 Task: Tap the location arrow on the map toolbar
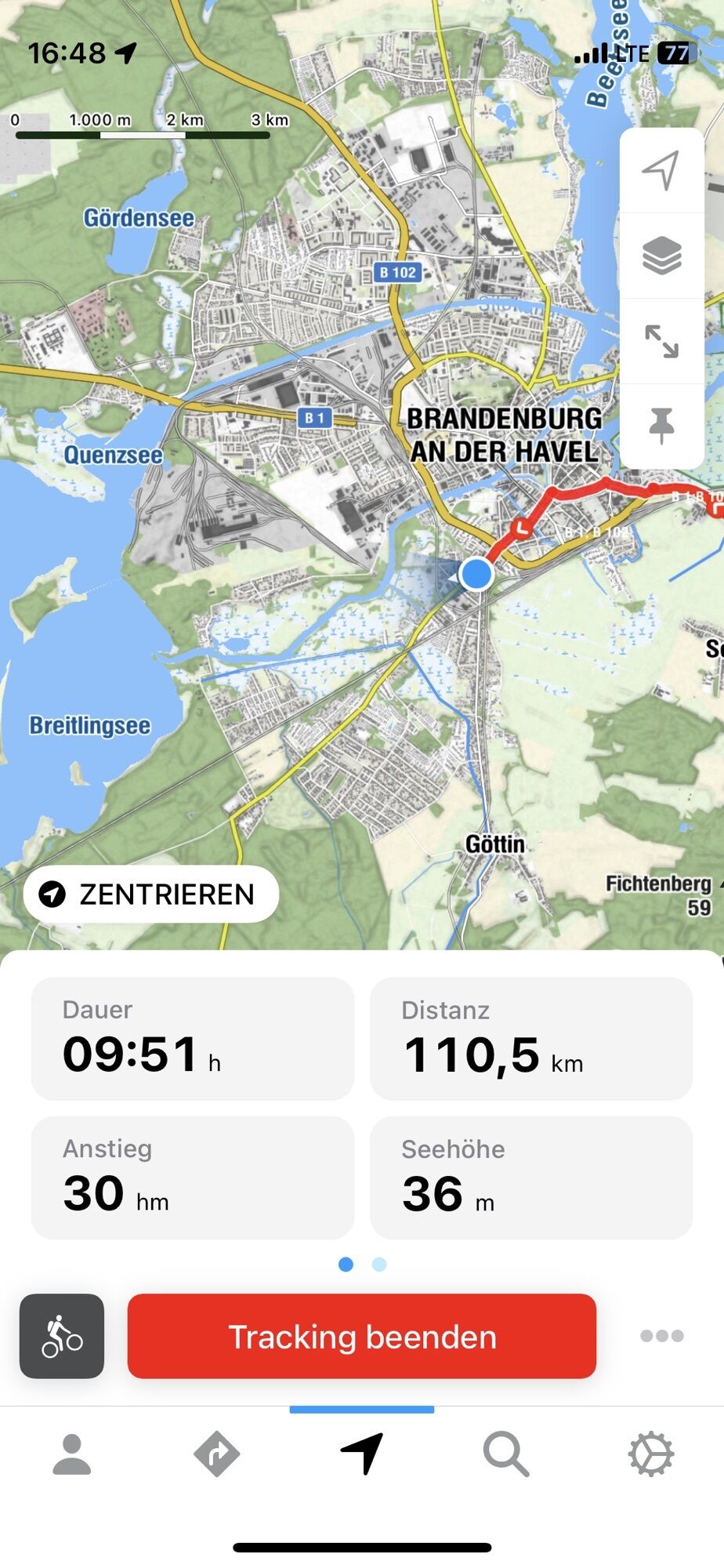661,170
